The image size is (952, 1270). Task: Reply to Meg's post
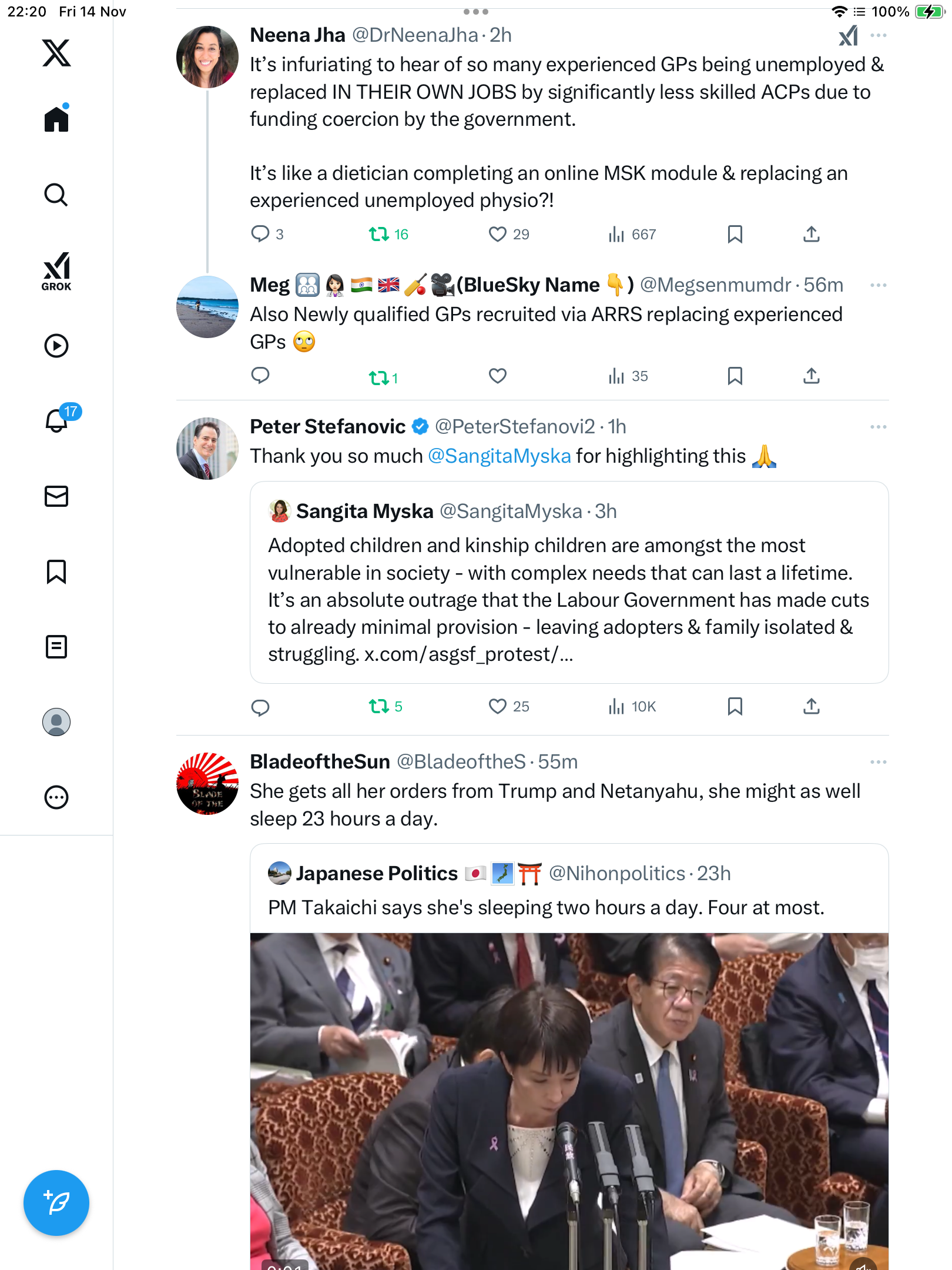click(x=260, y=375)
